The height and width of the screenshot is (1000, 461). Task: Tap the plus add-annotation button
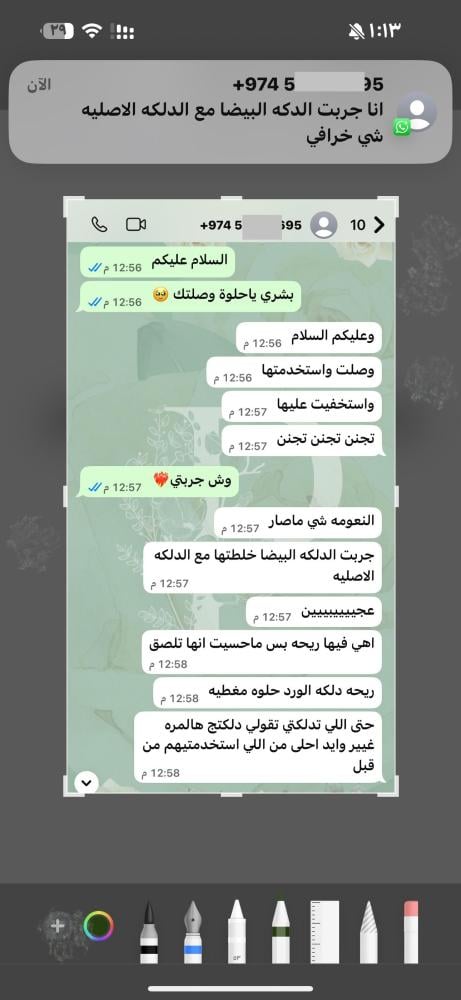[58, 925]
